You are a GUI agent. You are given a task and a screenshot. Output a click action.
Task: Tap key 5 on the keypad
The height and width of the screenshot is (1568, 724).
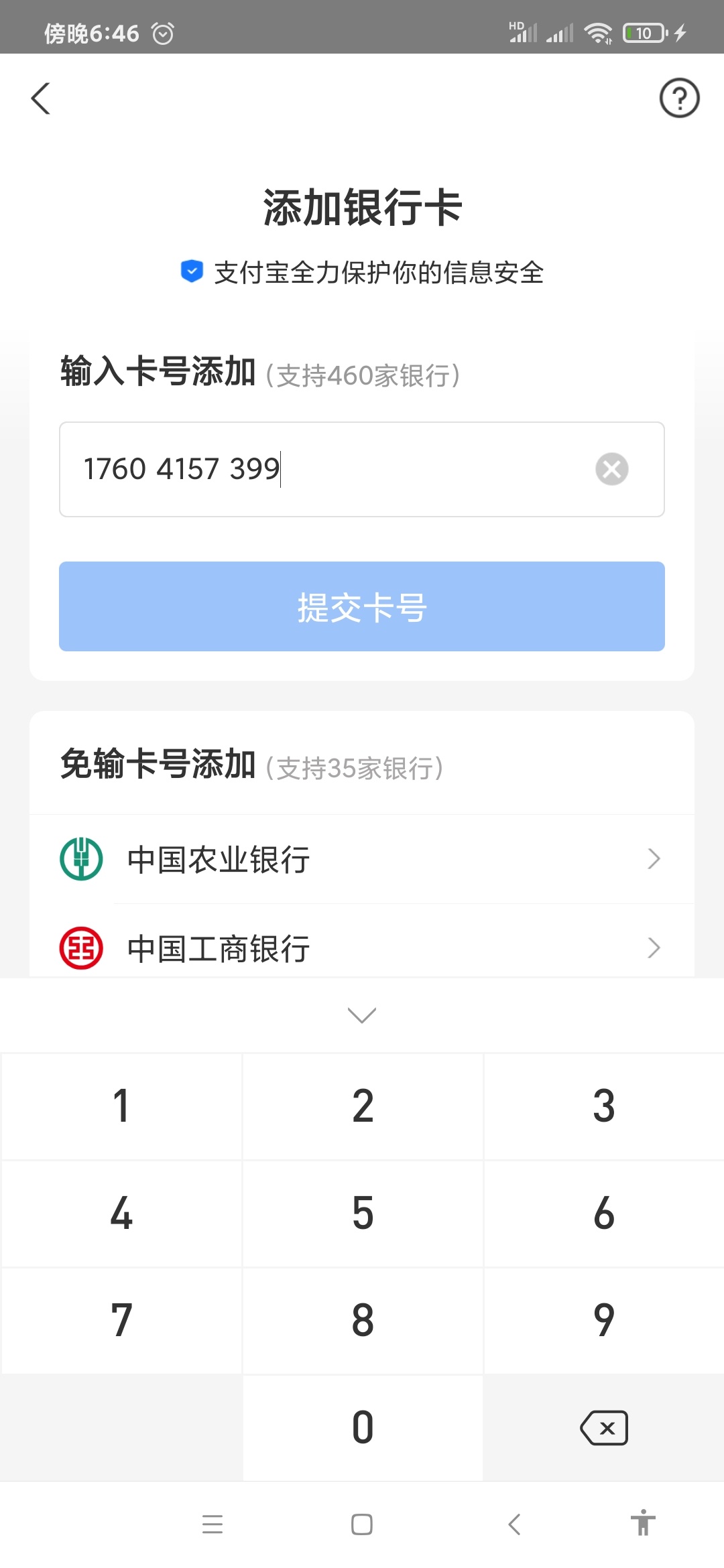point(363,1214)
